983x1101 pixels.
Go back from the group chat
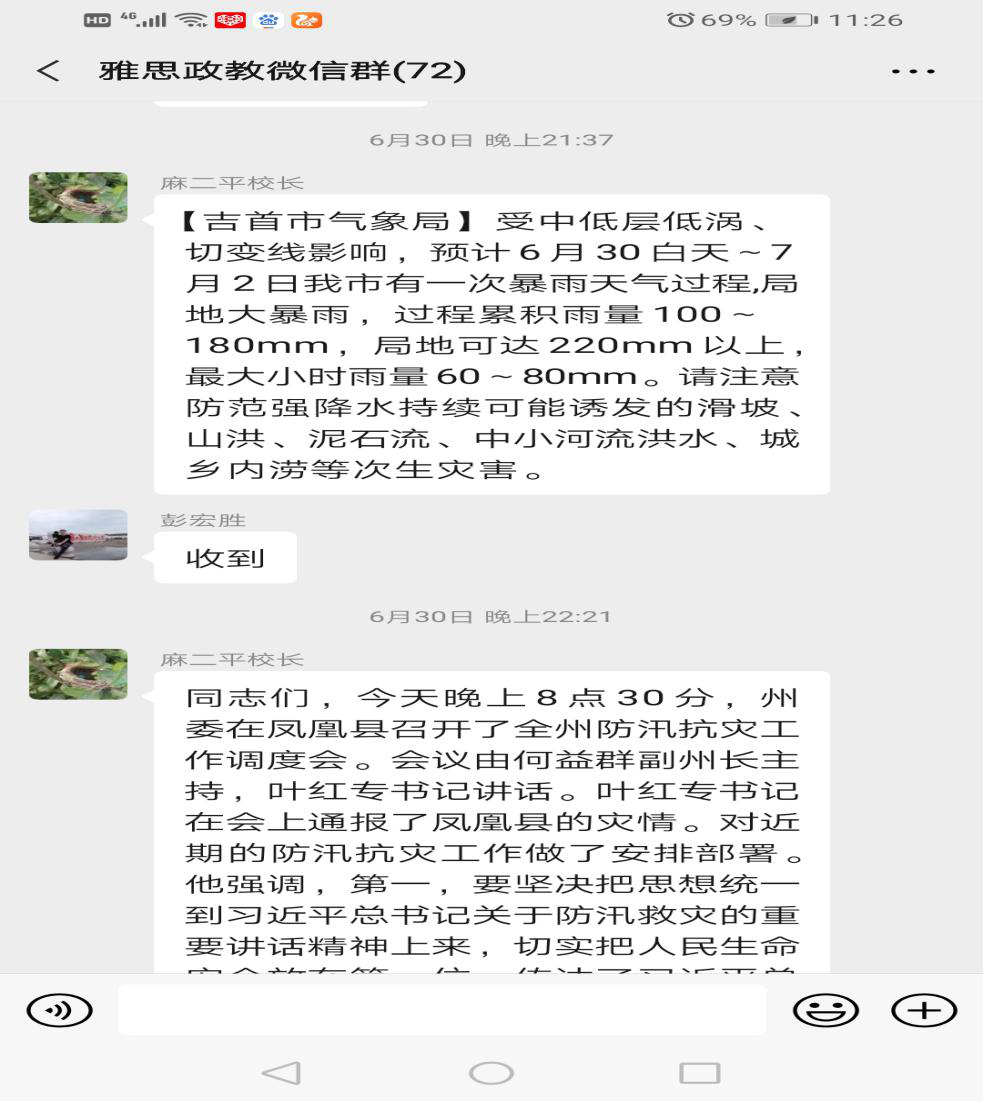coord(47,71)
